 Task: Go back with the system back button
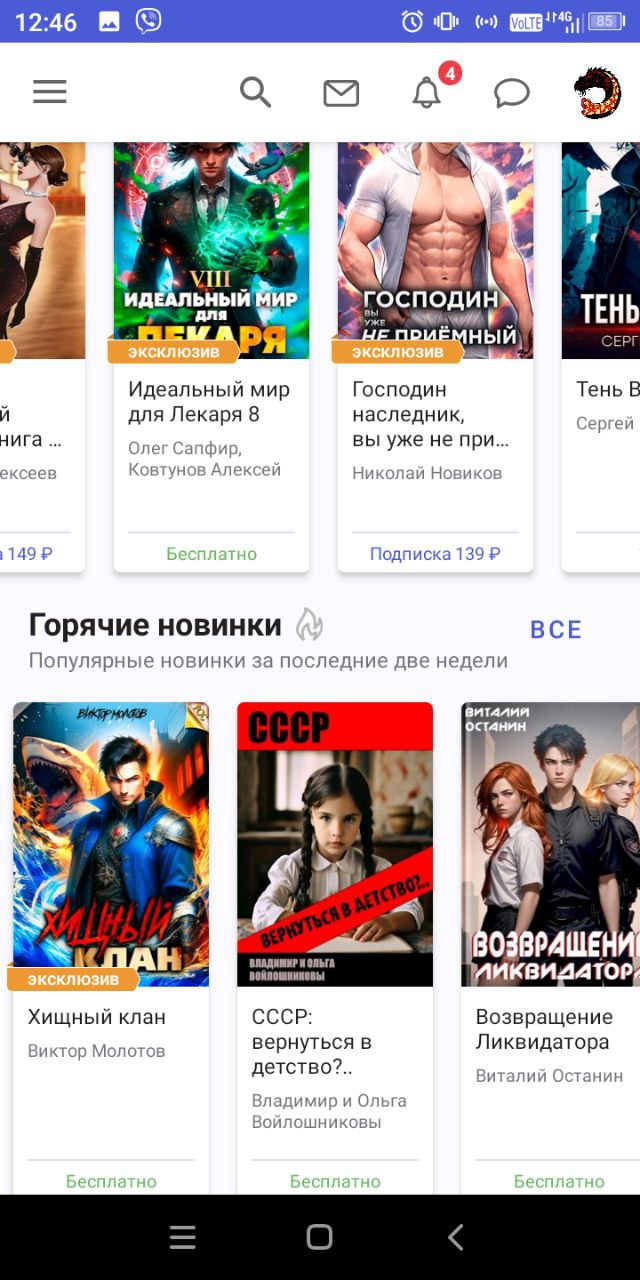[456, 1237]
